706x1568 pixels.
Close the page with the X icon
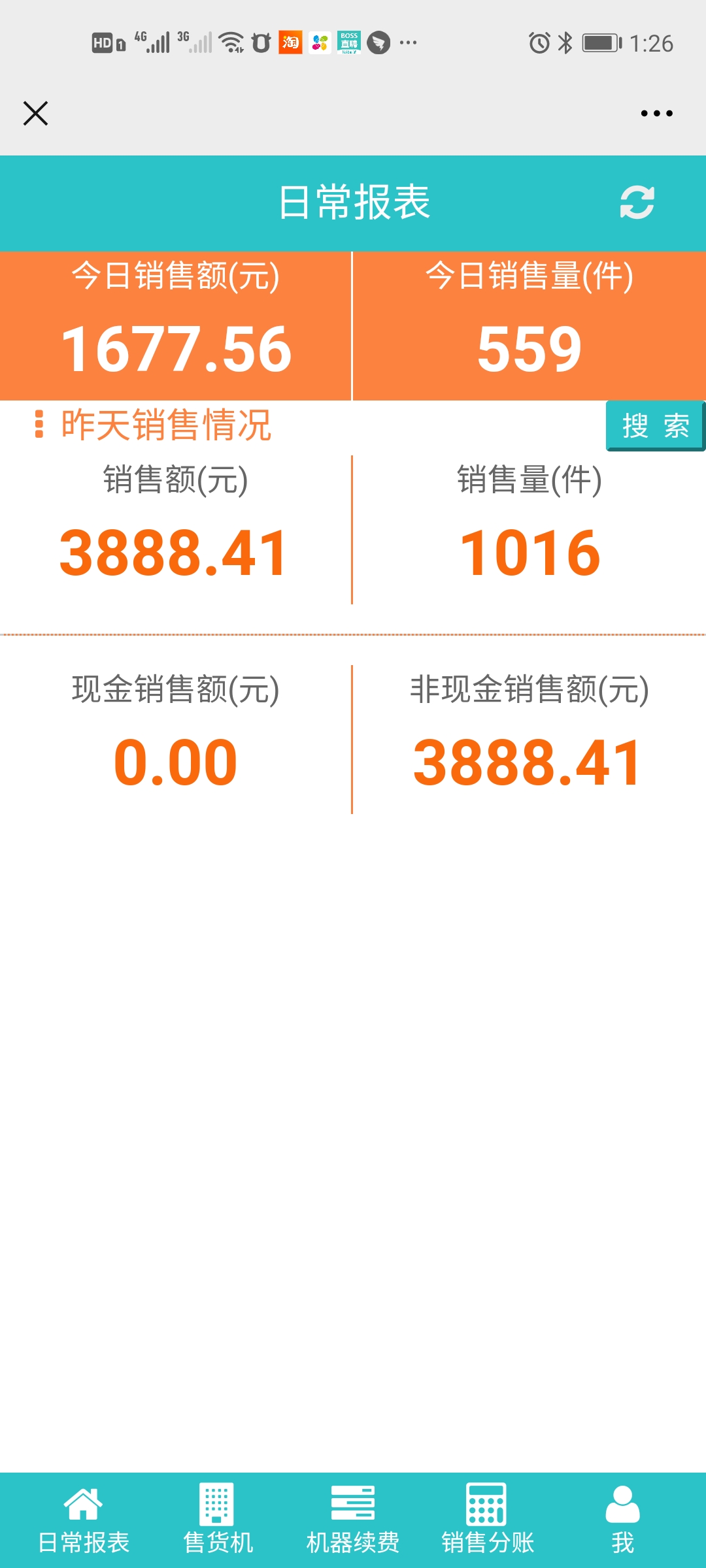(35, 113)
